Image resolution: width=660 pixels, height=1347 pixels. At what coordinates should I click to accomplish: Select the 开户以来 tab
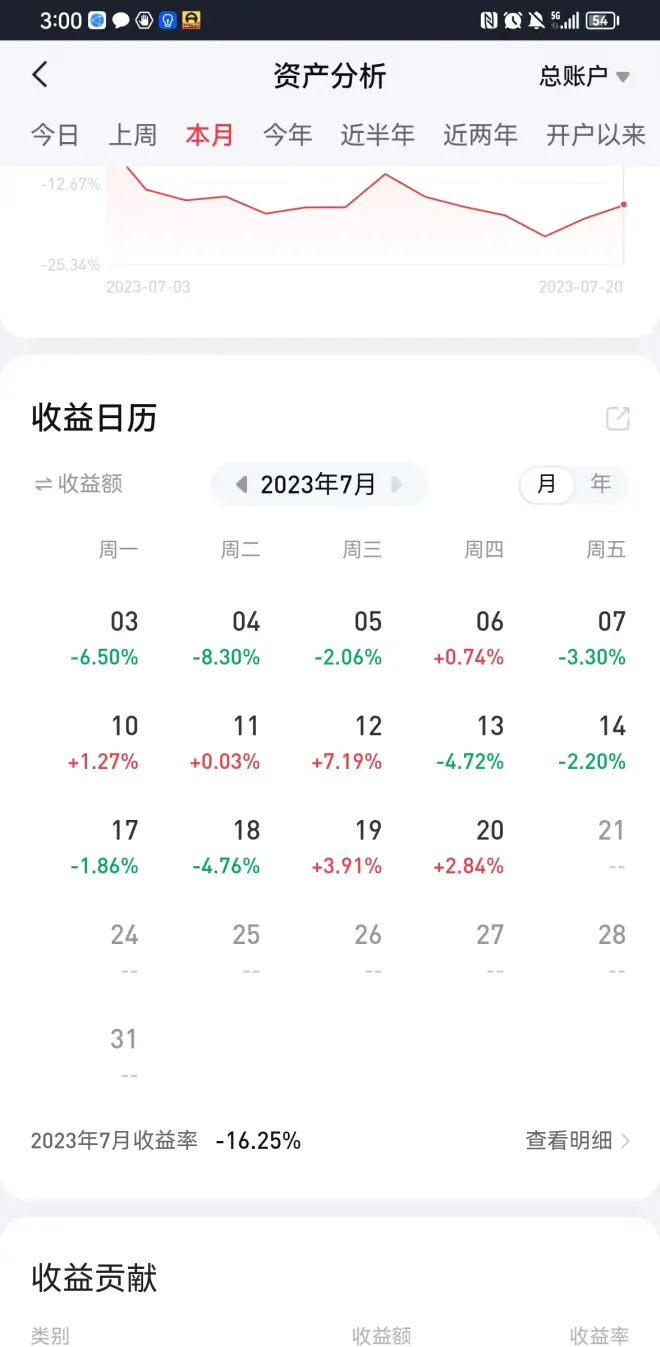[596, 135]
